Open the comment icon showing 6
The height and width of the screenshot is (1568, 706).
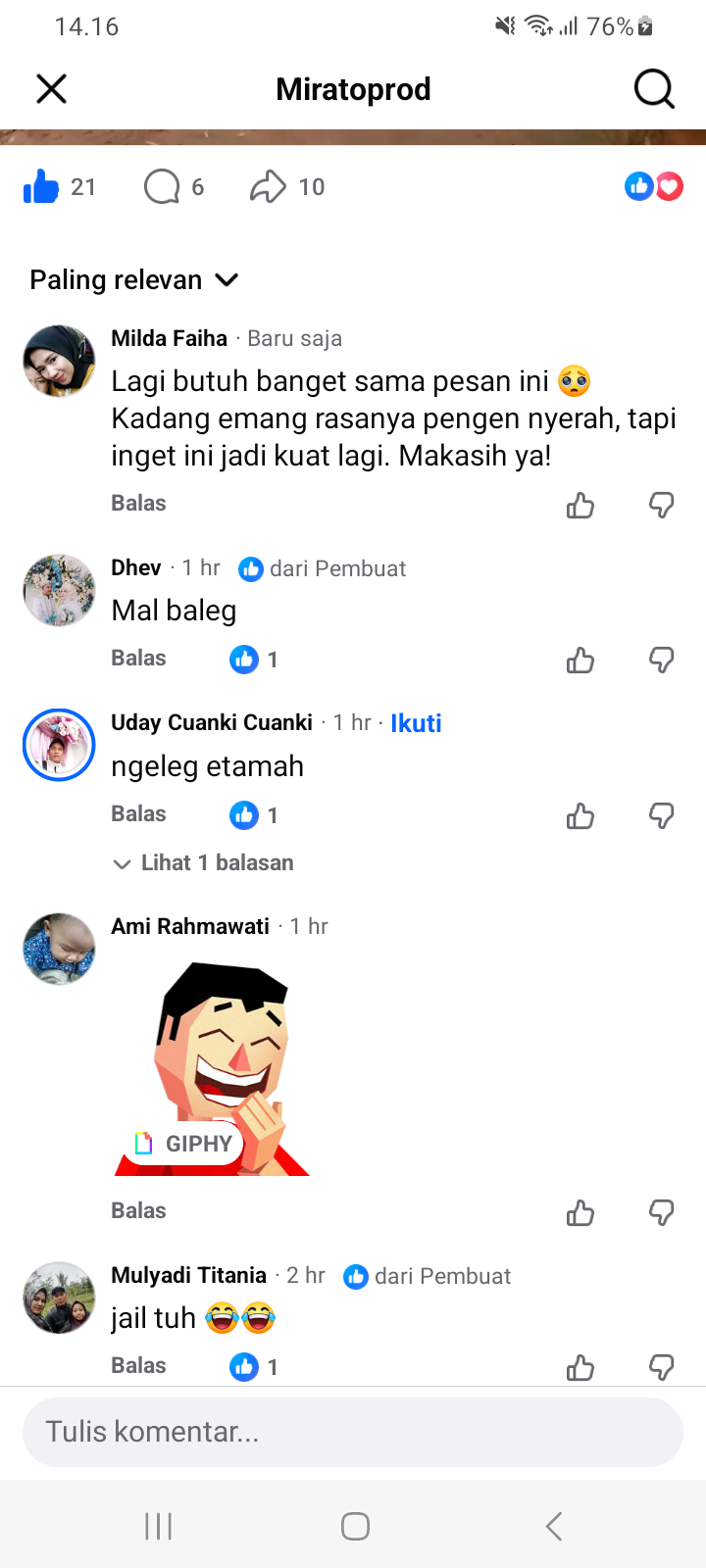pyautogui.click(x=163, y=186)
